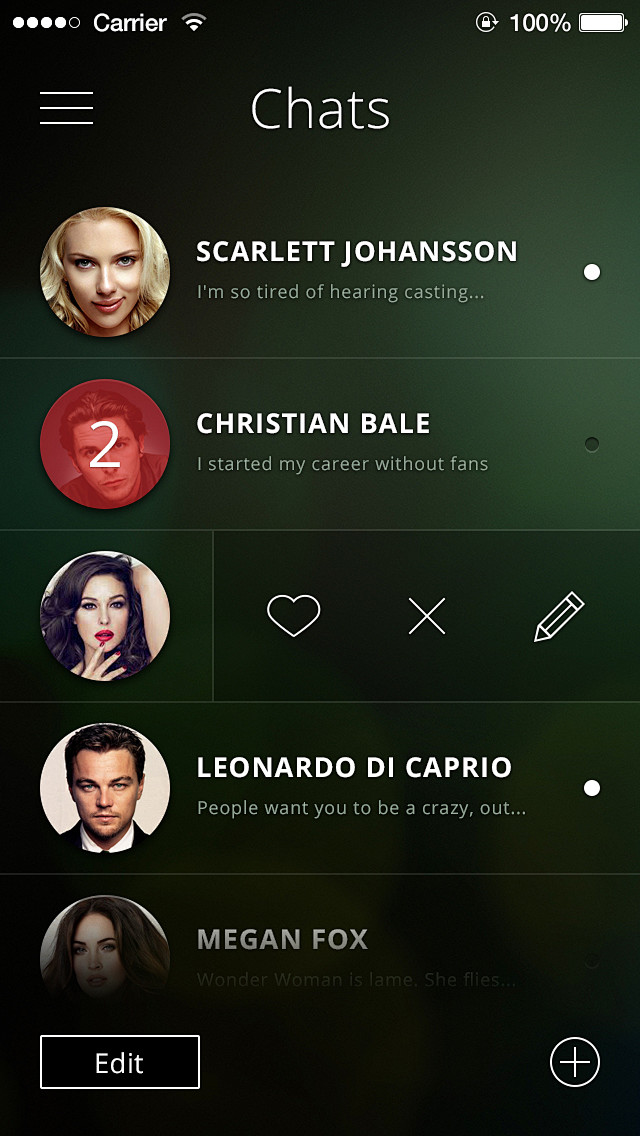Open the chat with Scarlett Johansson
This screenshot has width=640, height=1136.
point(320,272)
